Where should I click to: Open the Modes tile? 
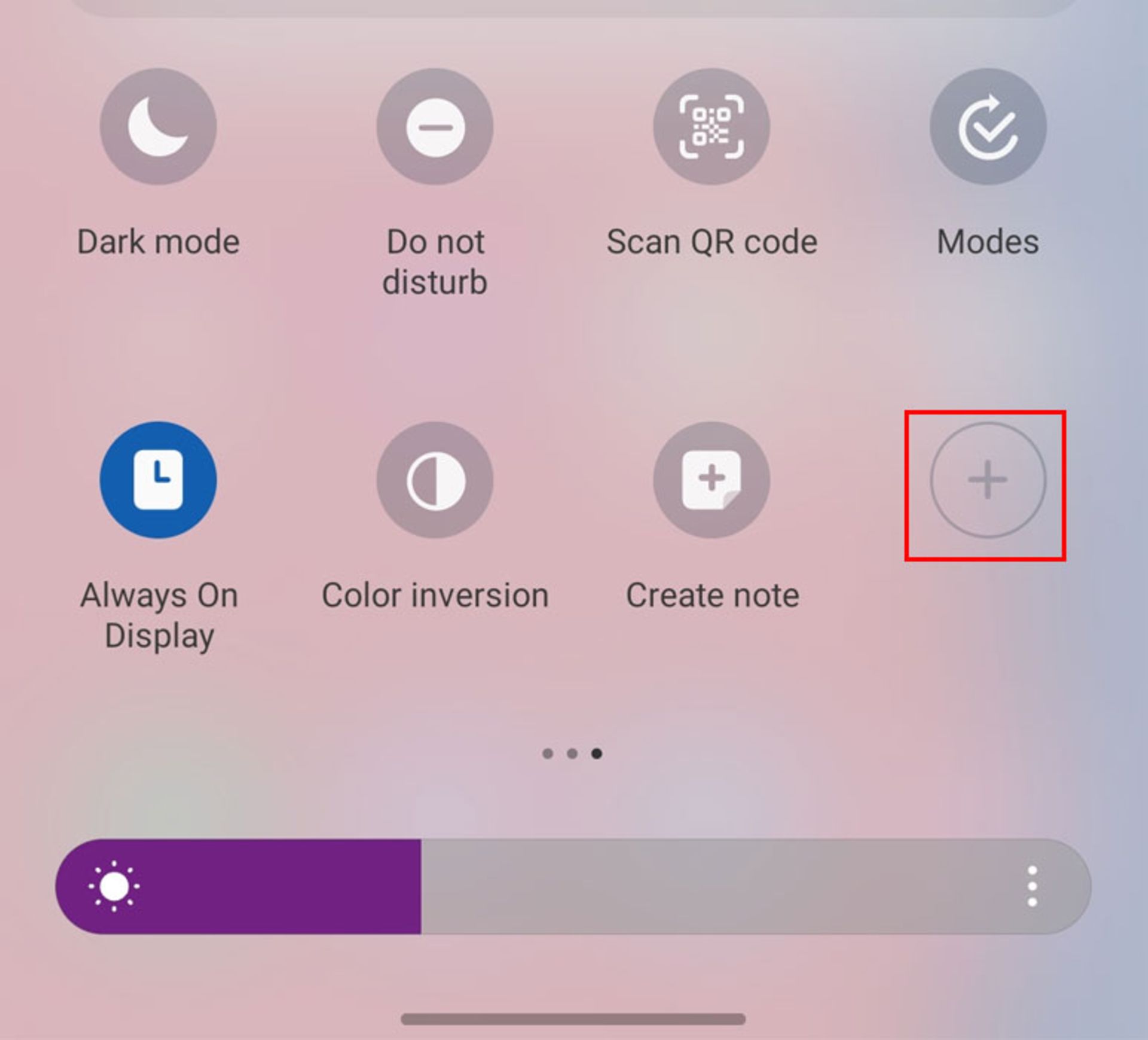click(988, 126)
